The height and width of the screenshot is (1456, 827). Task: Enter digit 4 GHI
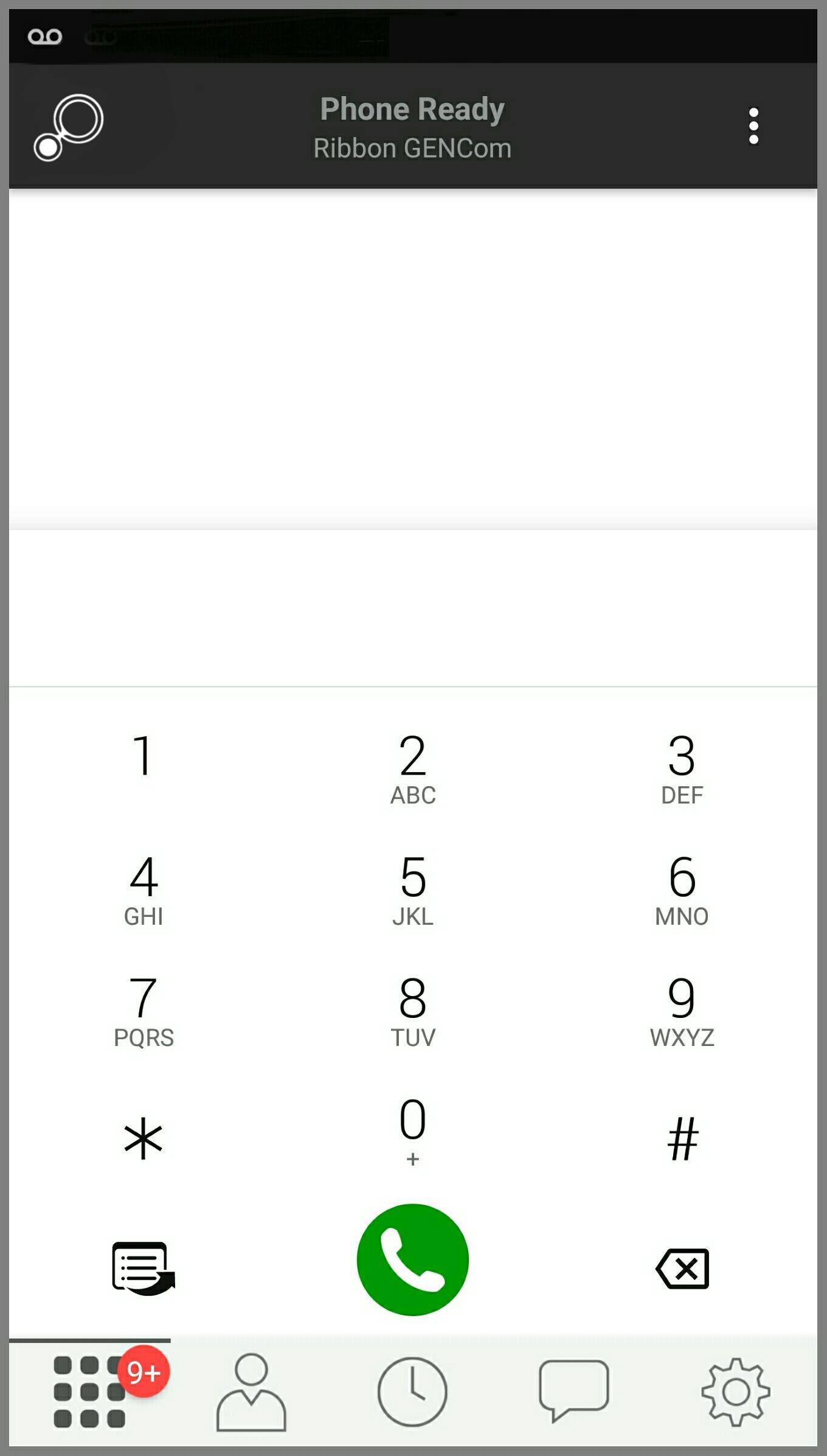click(x=144, y=890)
